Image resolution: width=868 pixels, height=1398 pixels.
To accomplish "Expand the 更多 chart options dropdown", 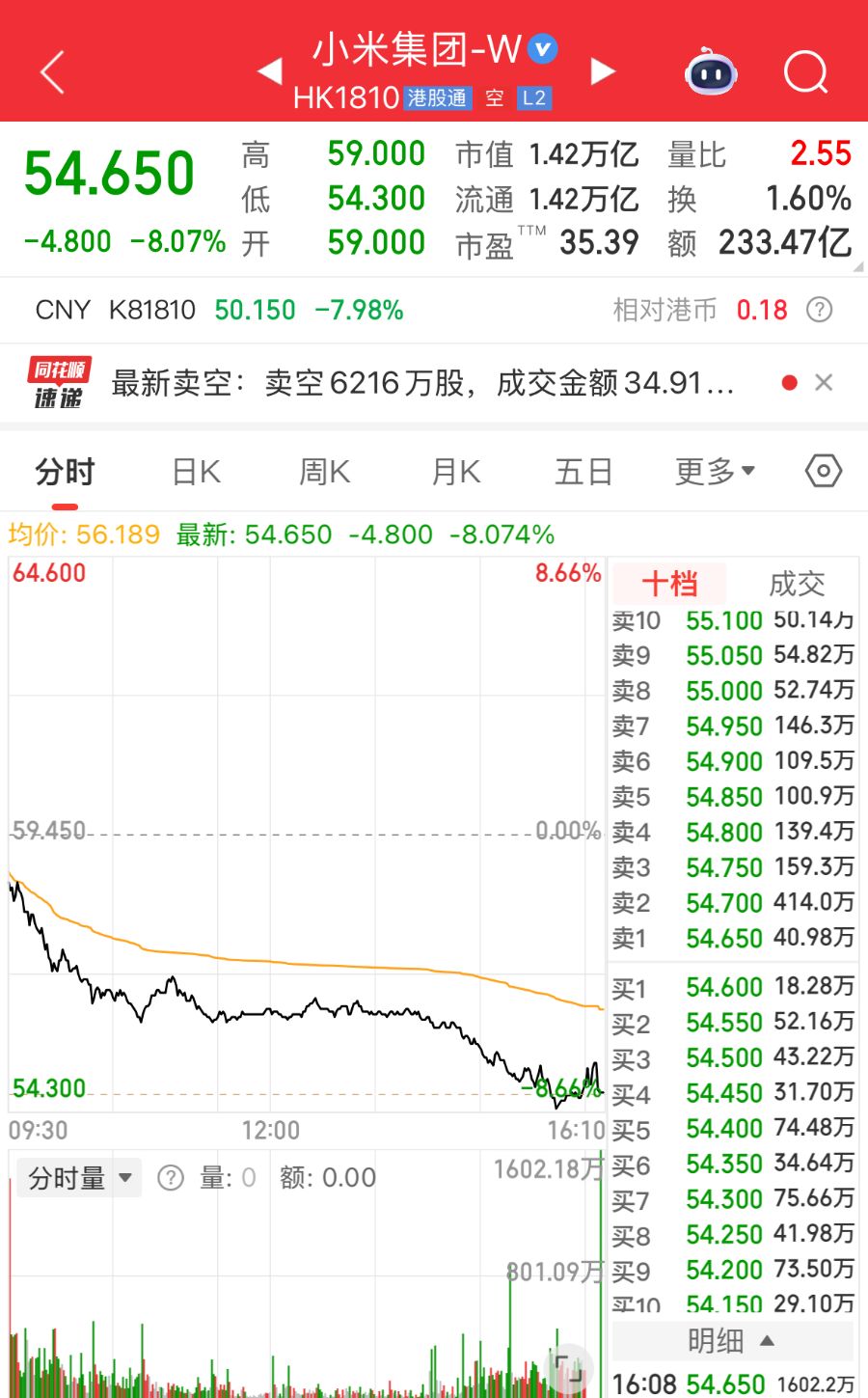I will [x=715, y=472].
